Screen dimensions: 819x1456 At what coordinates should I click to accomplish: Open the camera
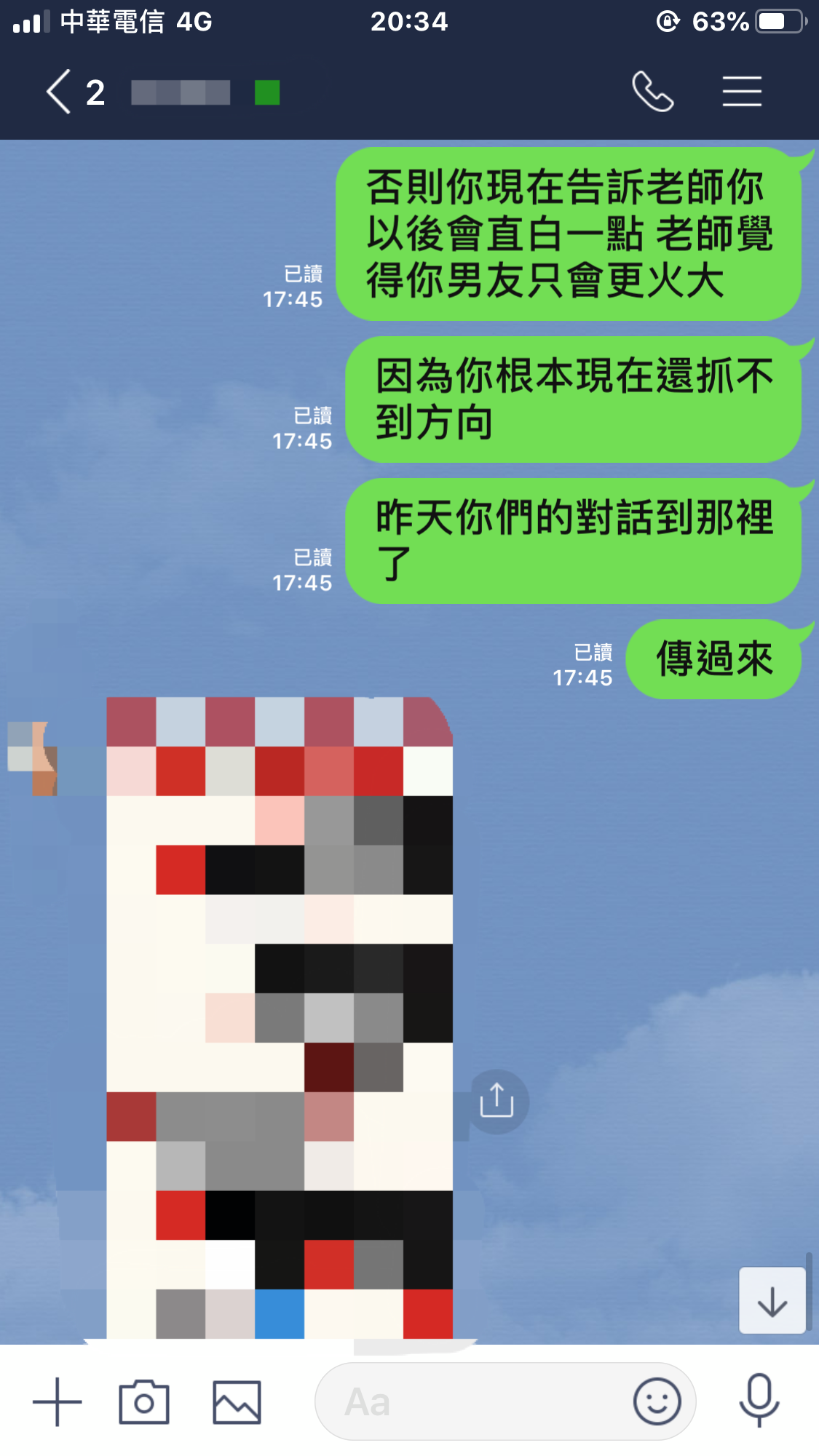pyautogui.click(x=144, y=1401)
